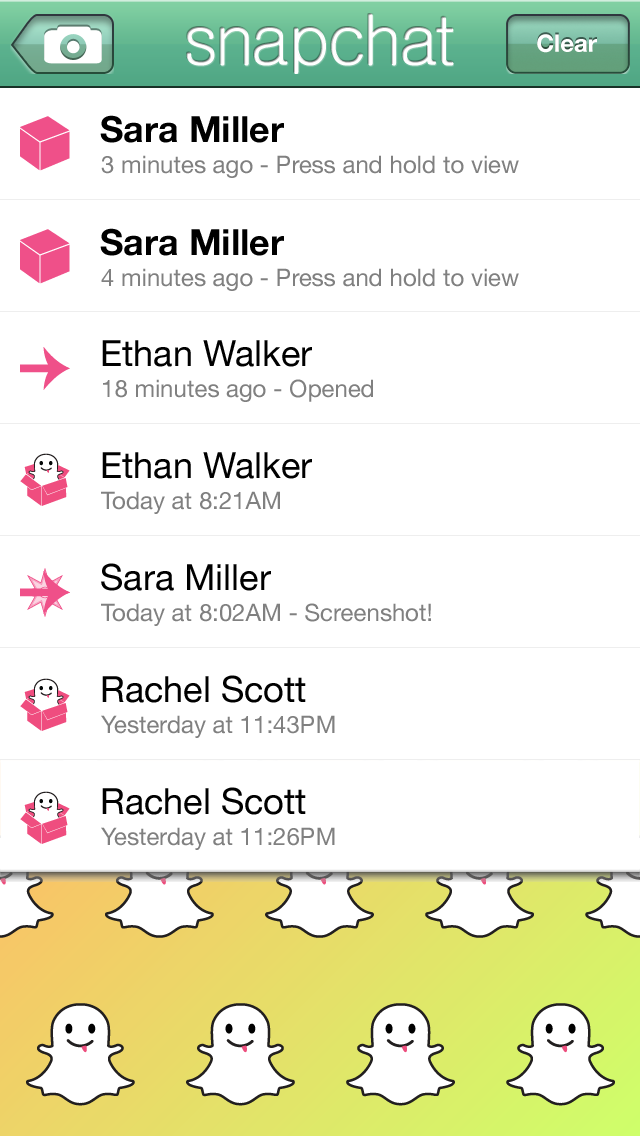Screen dimensions: 640x1136
Task: Select Ethan Walker's row marked Opened
Action: click(320, 368)
